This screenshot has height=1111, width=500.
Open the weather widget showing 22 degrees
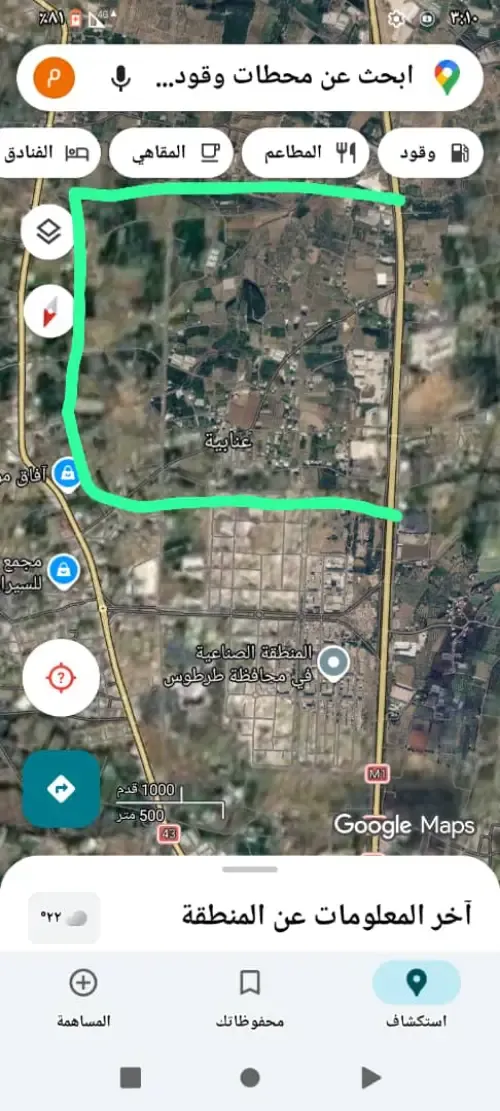pyautogui.click(x=64, y=918)
